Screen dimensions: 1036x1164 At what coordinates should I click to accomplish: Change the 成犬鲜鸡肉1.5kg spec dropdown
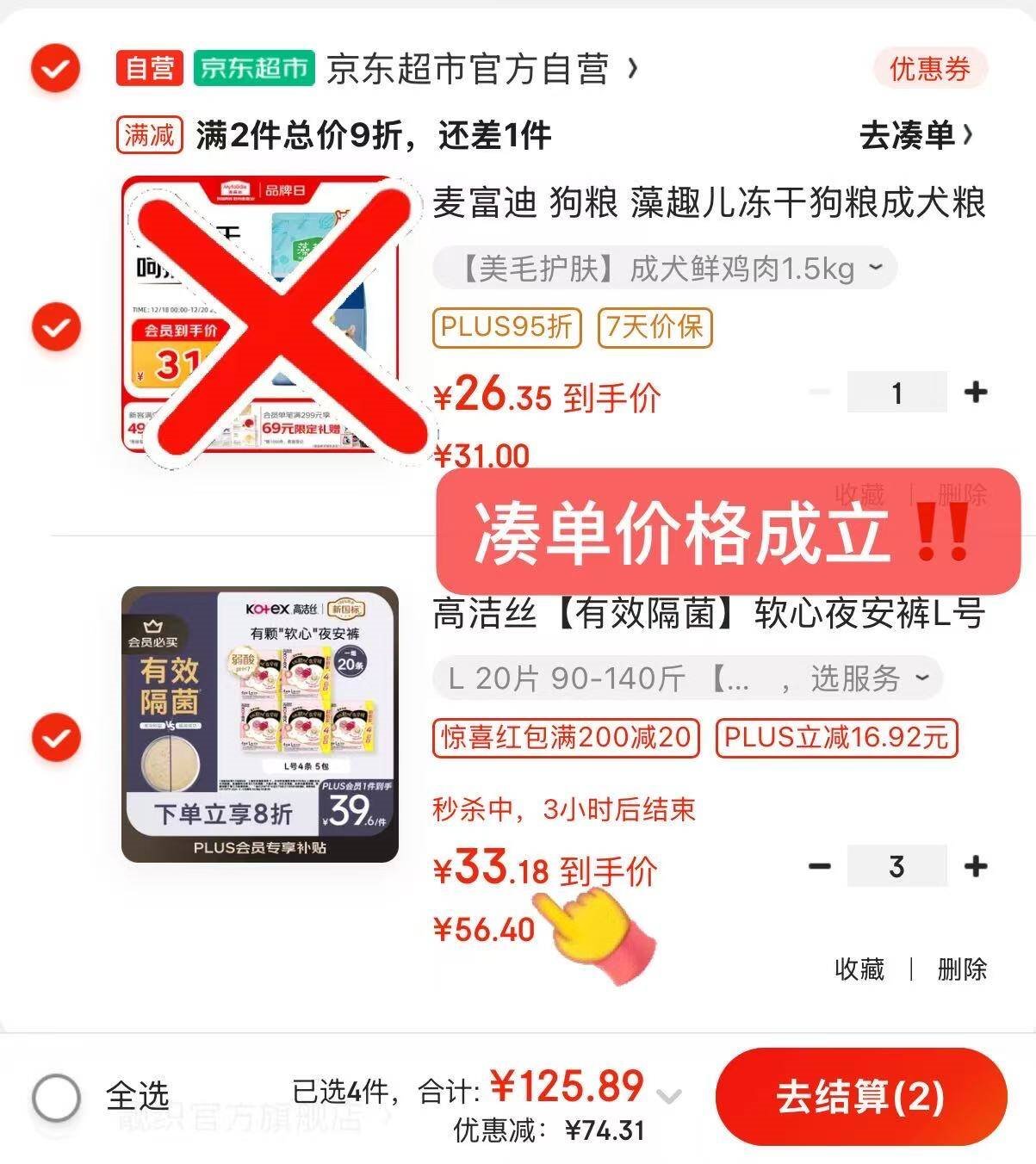pyautogui.click(x=664, y=269)
